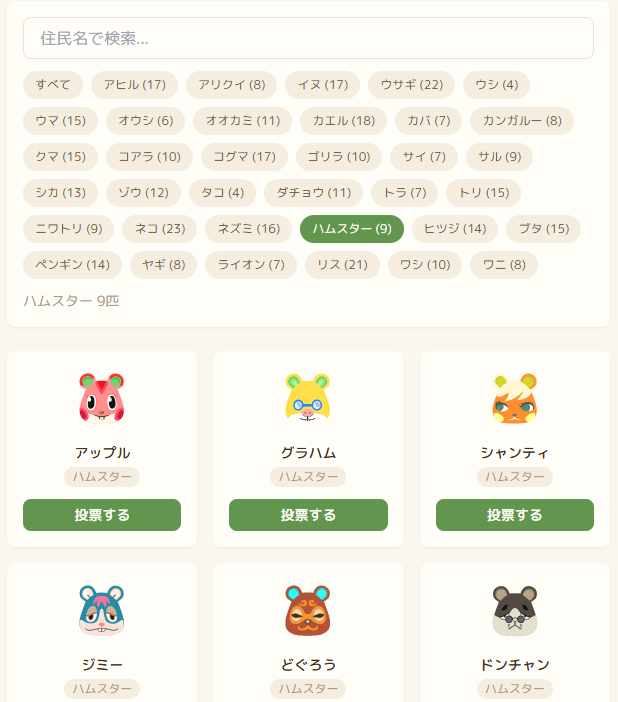
Task: Filter by コグマ (17) chip
Action: pos(244,157)
